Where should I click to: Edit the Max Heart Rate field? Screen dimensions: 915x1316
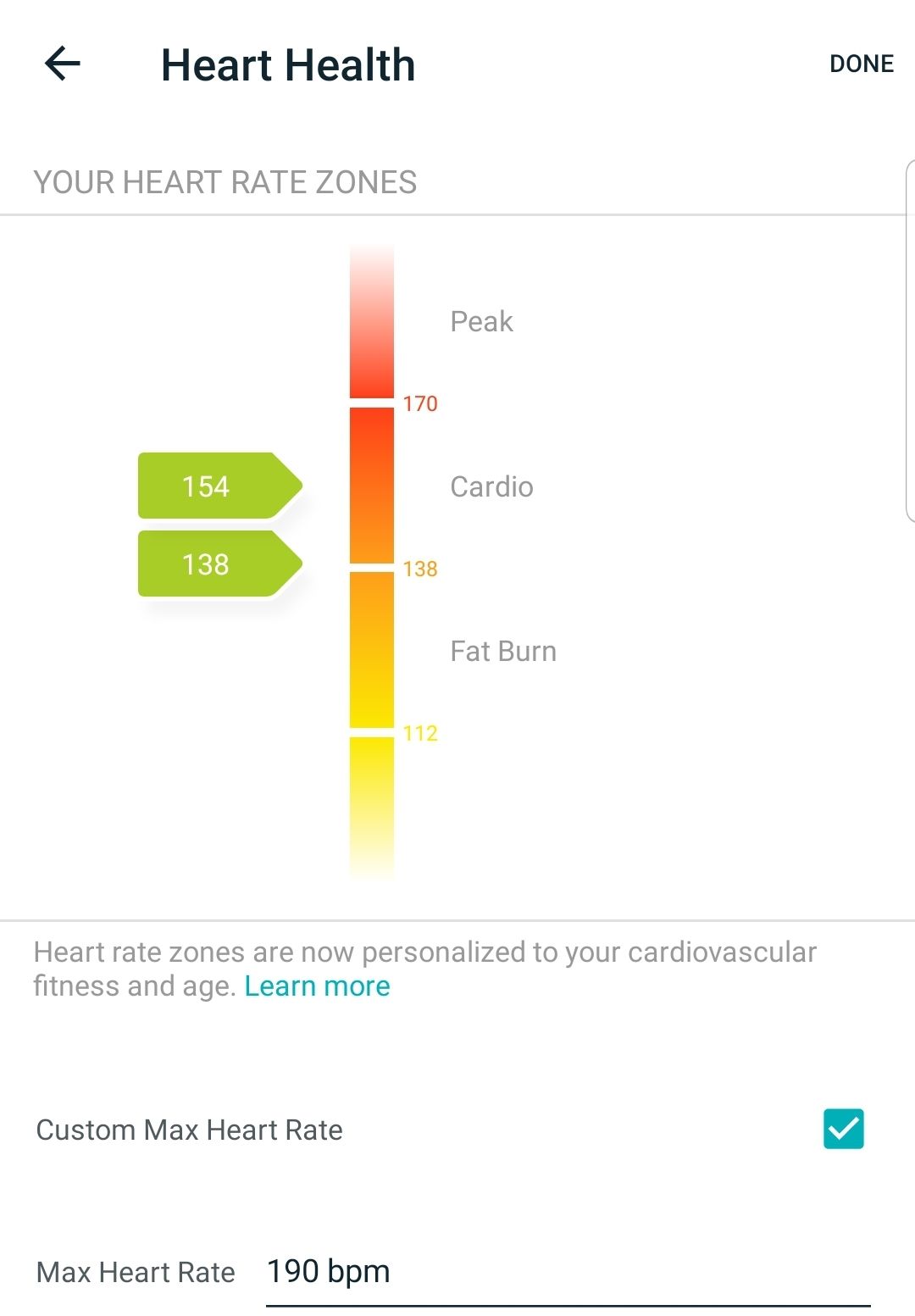[x=568, y=1272]
